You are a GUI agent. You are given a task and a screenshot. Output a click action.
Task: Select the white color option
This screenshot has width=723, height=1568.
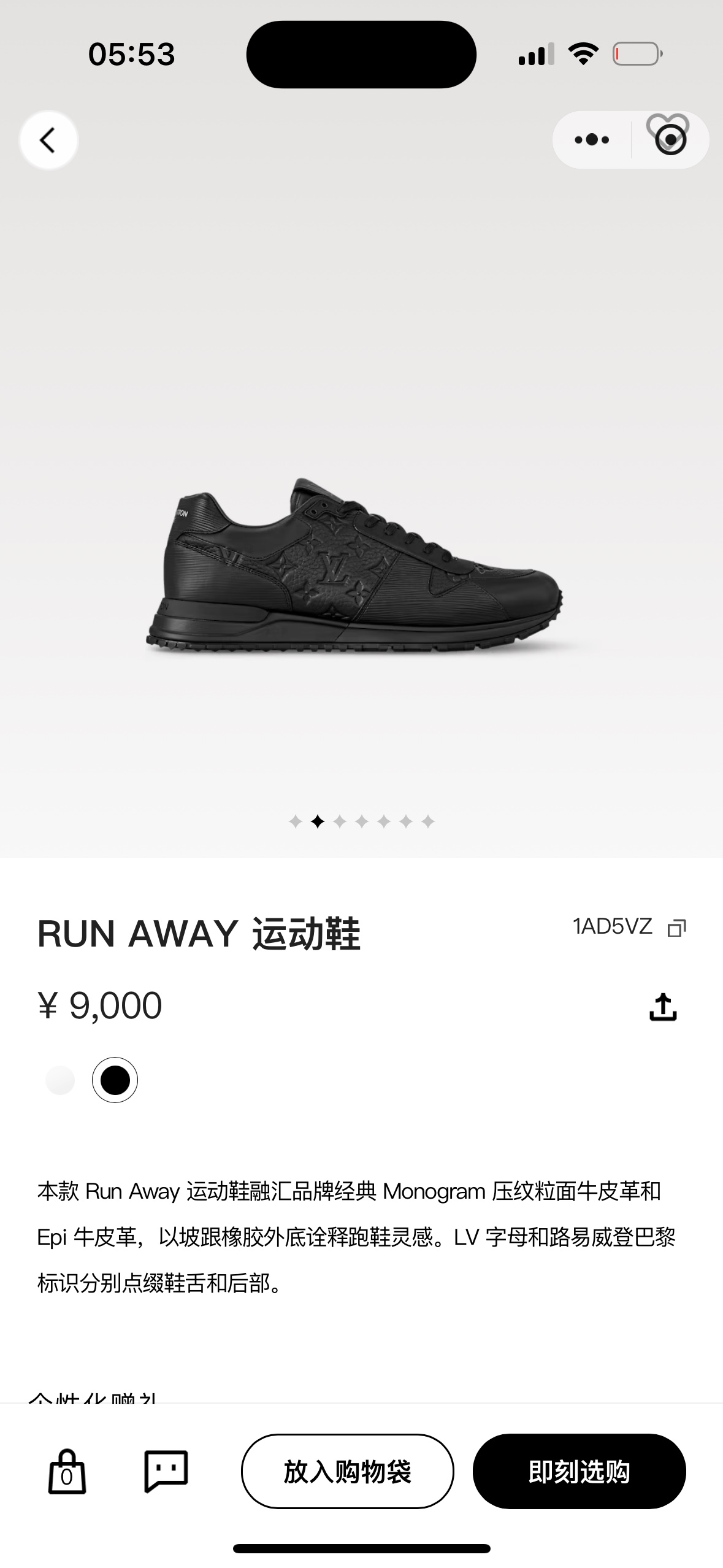pos(59,1080)
